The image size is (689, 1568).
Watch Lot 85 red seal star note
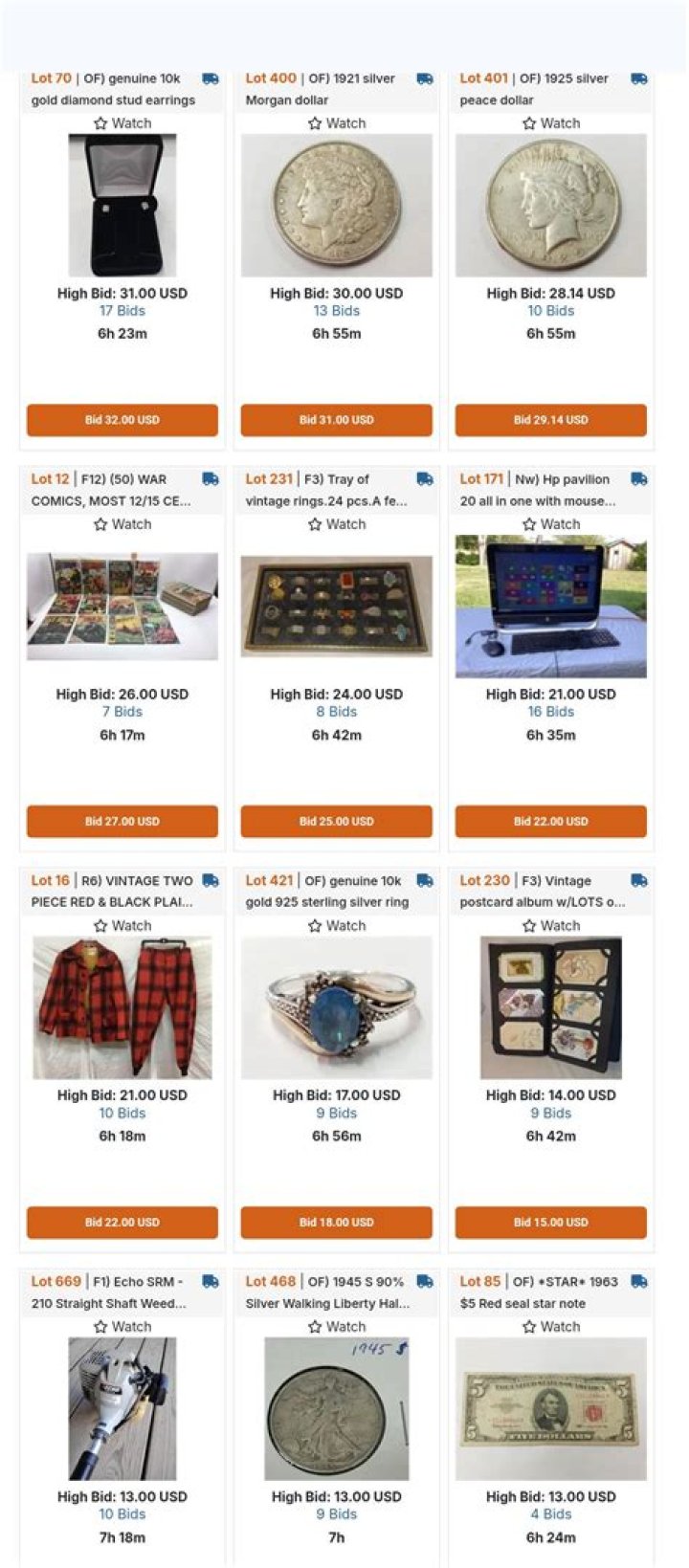(551, 1327)
